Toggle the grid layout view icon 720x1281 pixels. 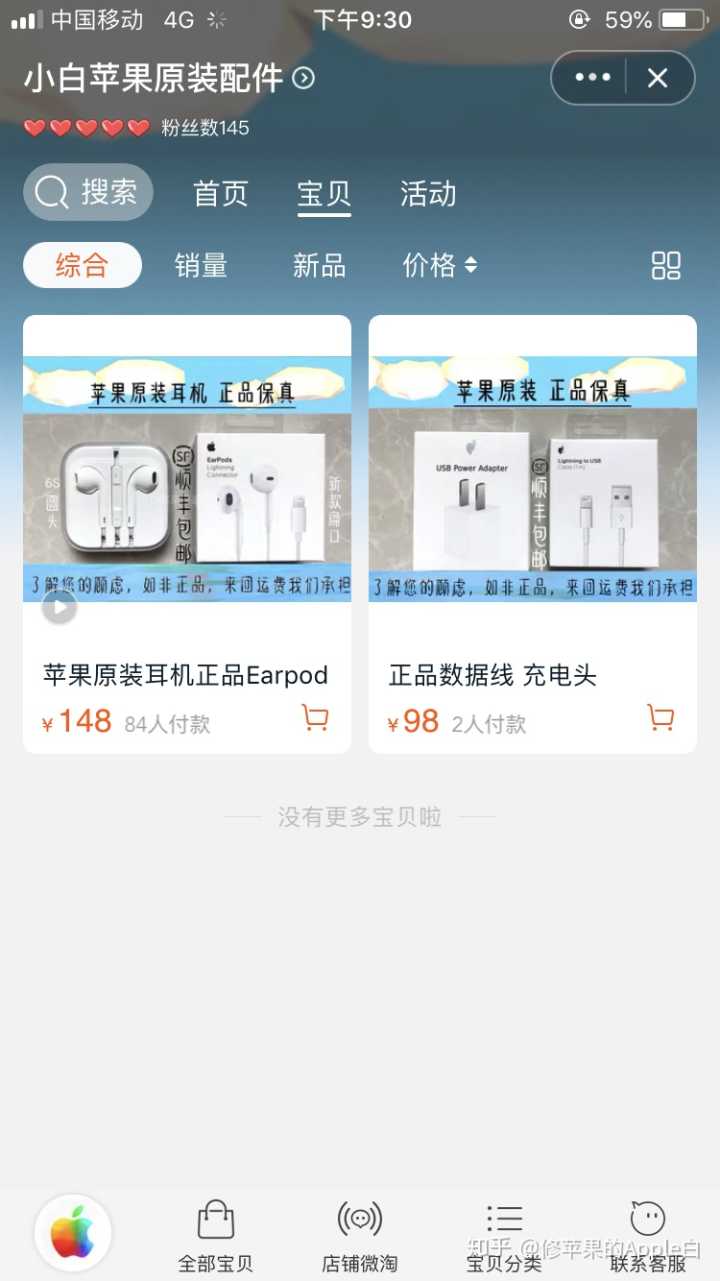tap(666, 265)
